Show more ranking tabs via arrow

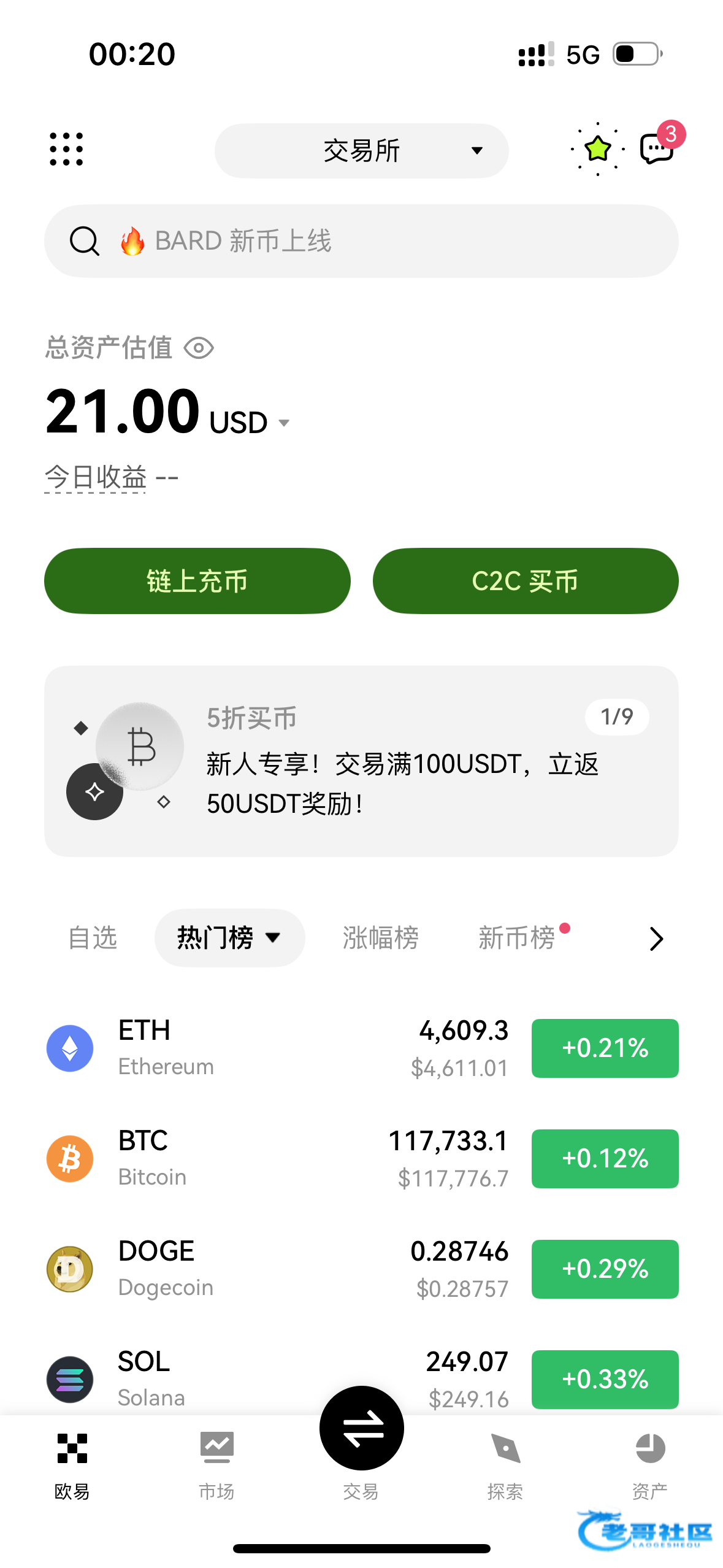[656, 939]
